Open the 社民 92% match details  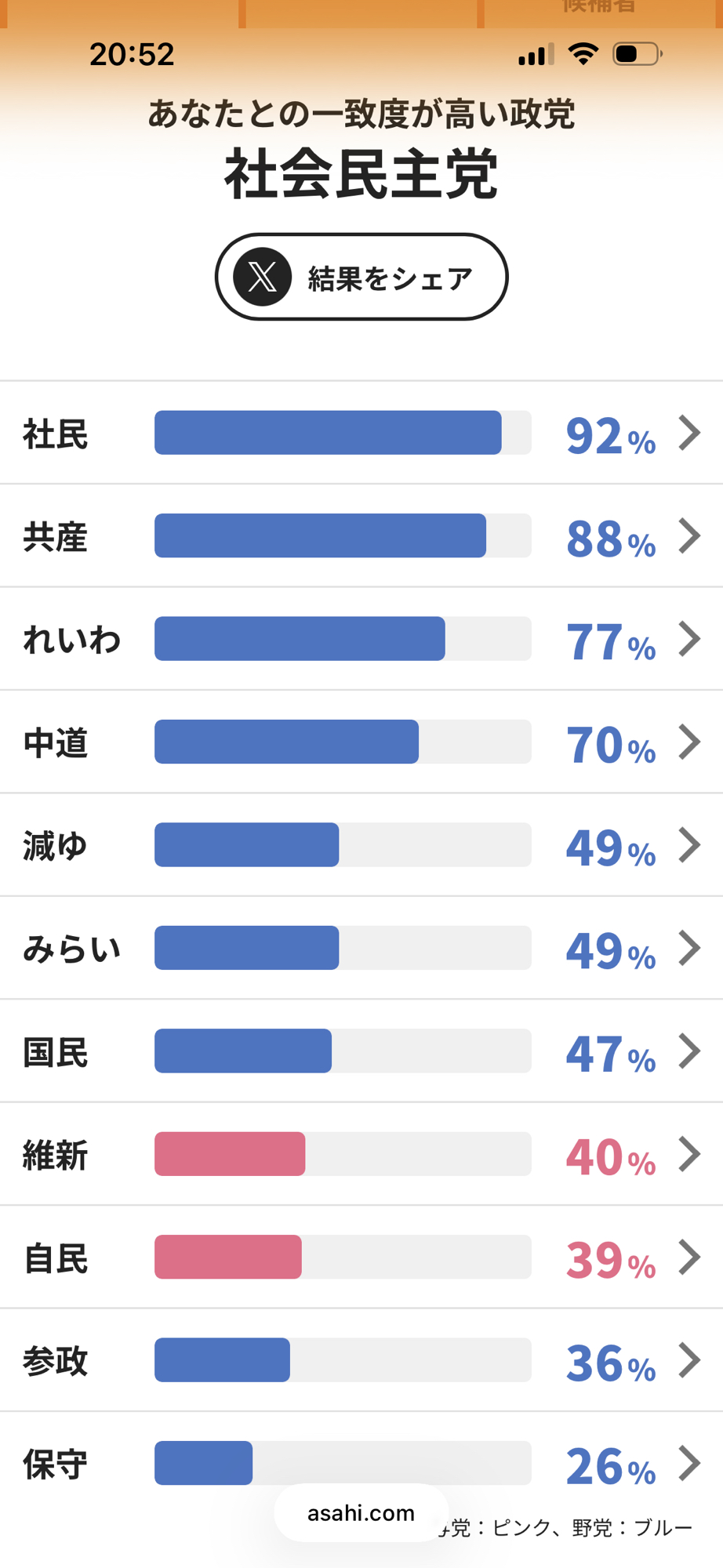click(x=361, y=433)
